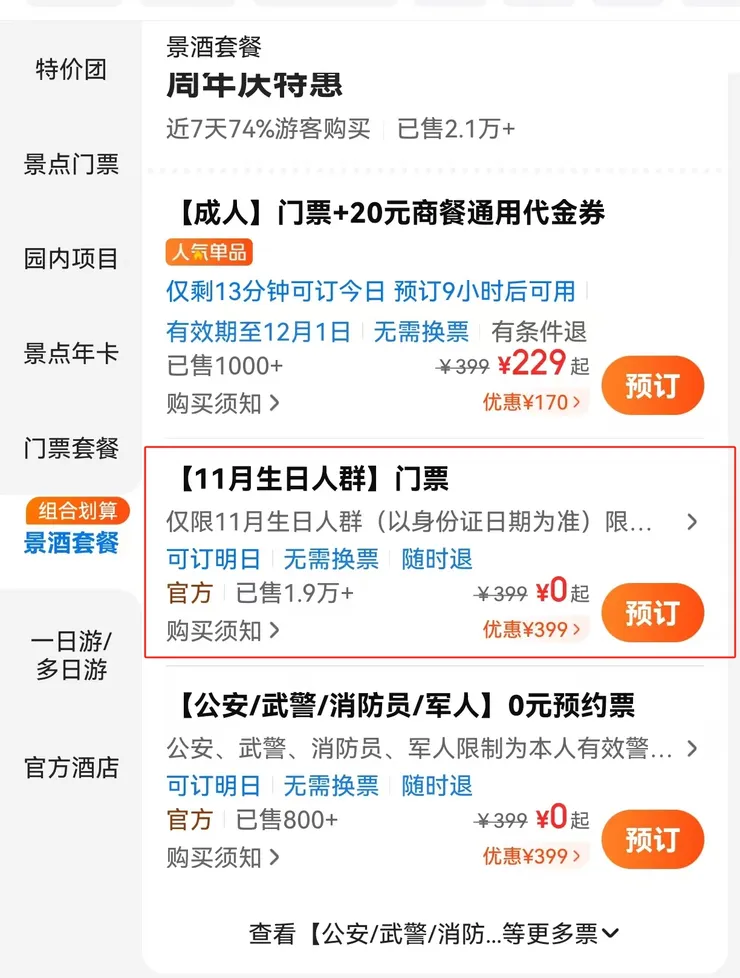The height and width of the screenshot is (978, 740).
Task: Click 预订 on the November birthday ticket
Action: coord(652,613)
